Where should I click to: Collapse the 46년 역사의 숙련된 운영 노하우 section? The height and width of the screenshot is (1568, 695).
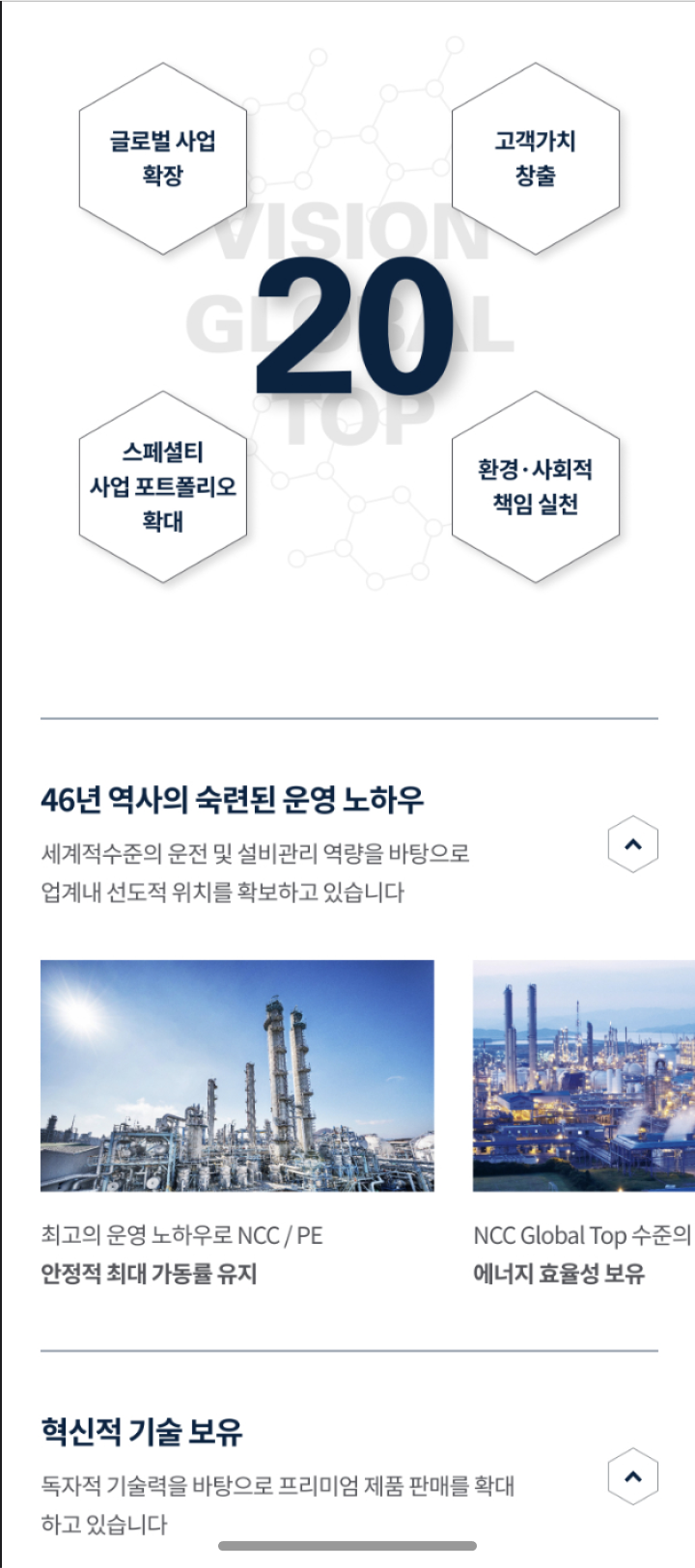point(633,844)
